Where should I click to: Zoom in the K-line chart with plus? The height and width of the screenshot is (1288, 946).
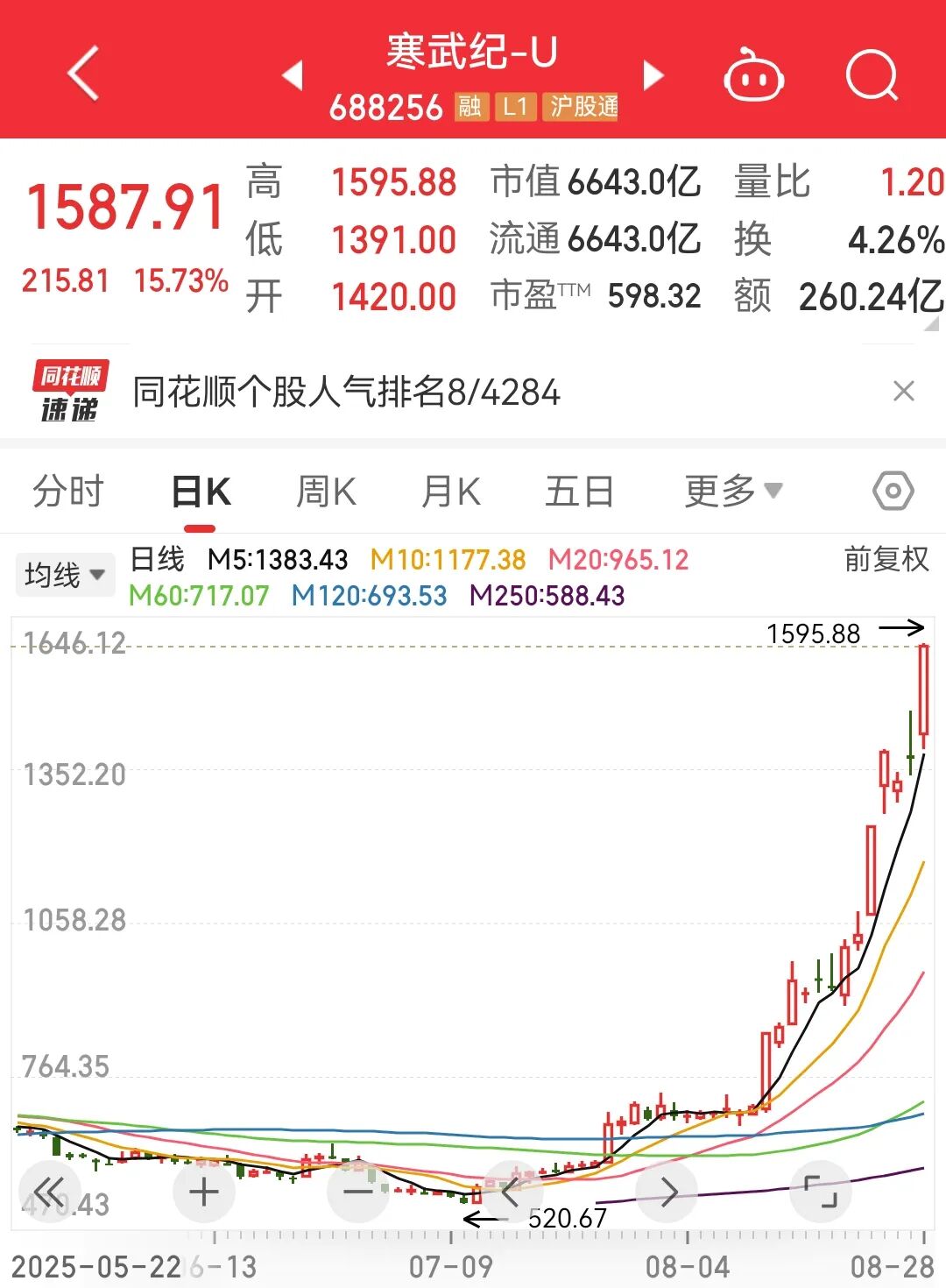[204, 1192]
